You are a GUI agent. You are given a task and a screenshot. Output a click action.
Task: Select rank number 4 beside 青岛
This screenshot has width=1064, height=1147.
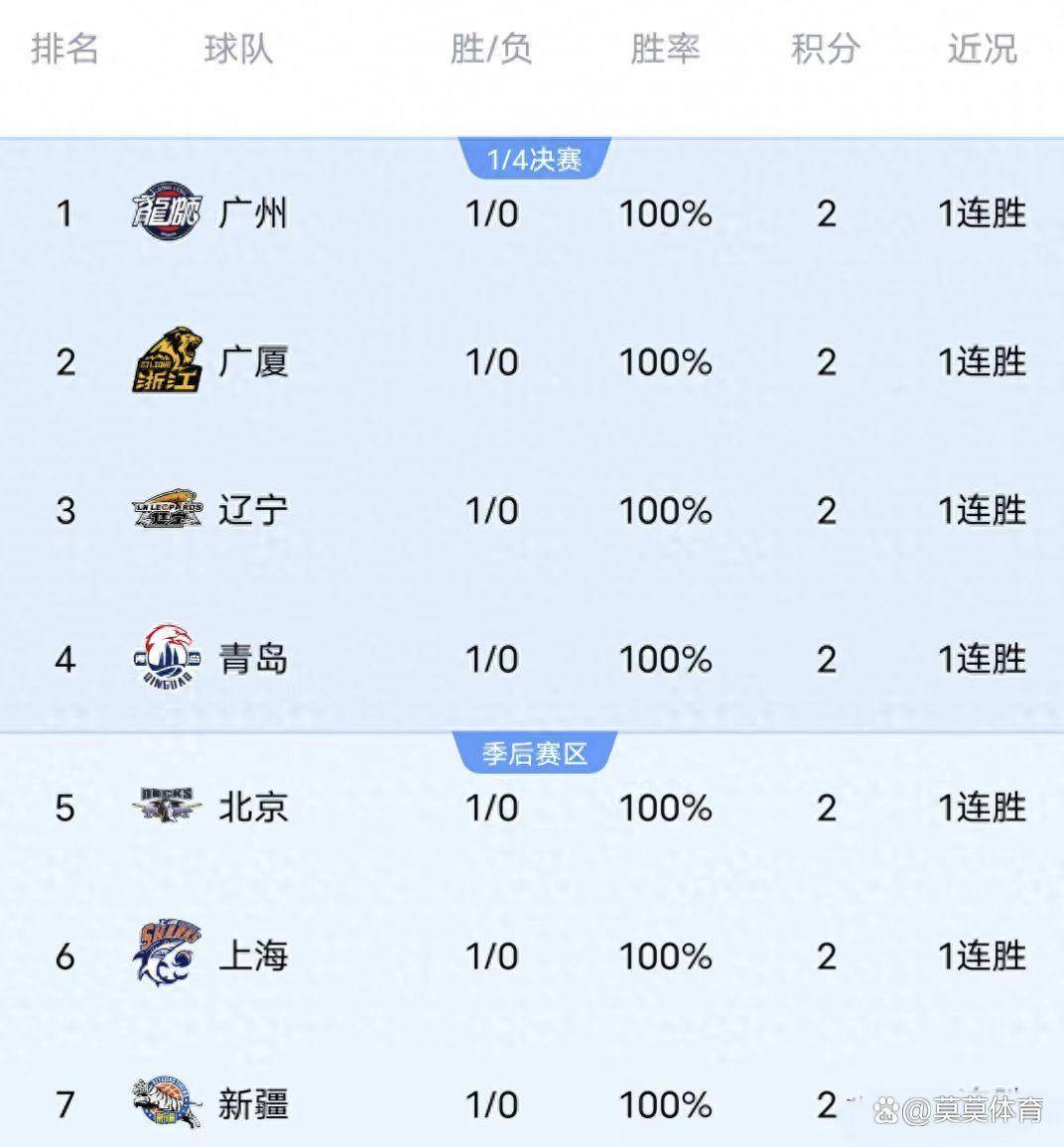64,658
